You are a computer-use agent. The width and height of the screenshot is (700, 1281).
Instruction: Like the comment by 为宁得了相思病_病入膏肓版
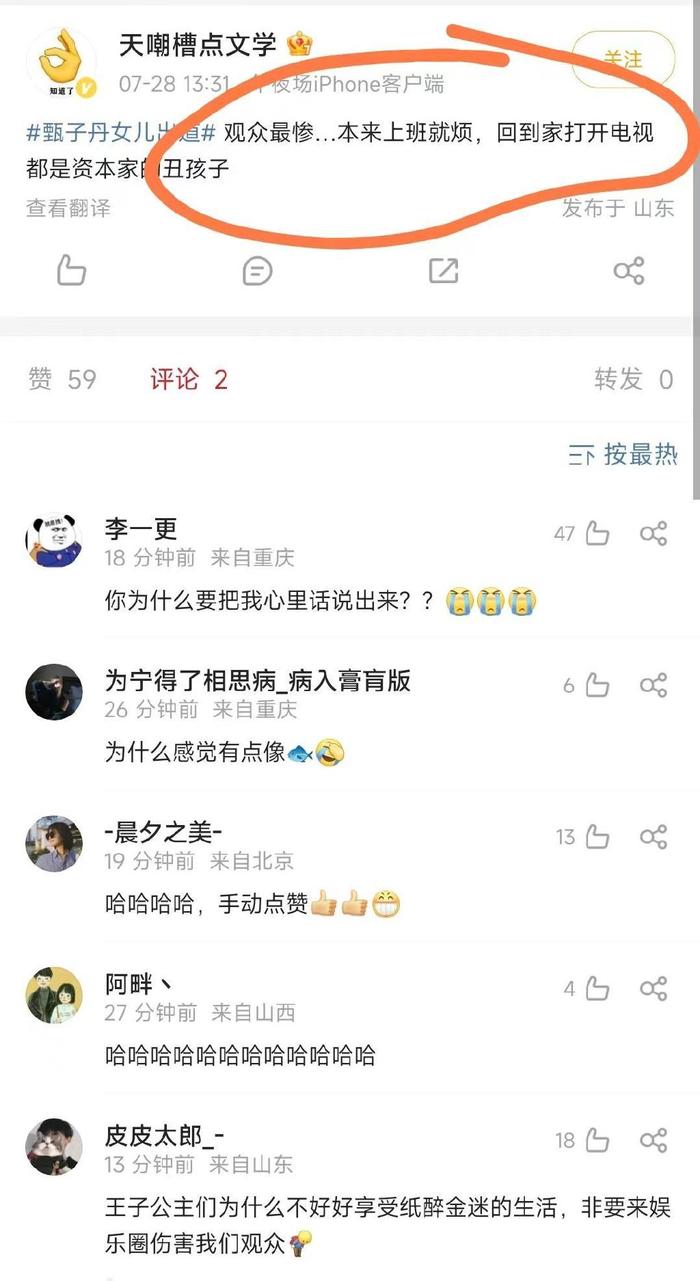click(597, 685)
